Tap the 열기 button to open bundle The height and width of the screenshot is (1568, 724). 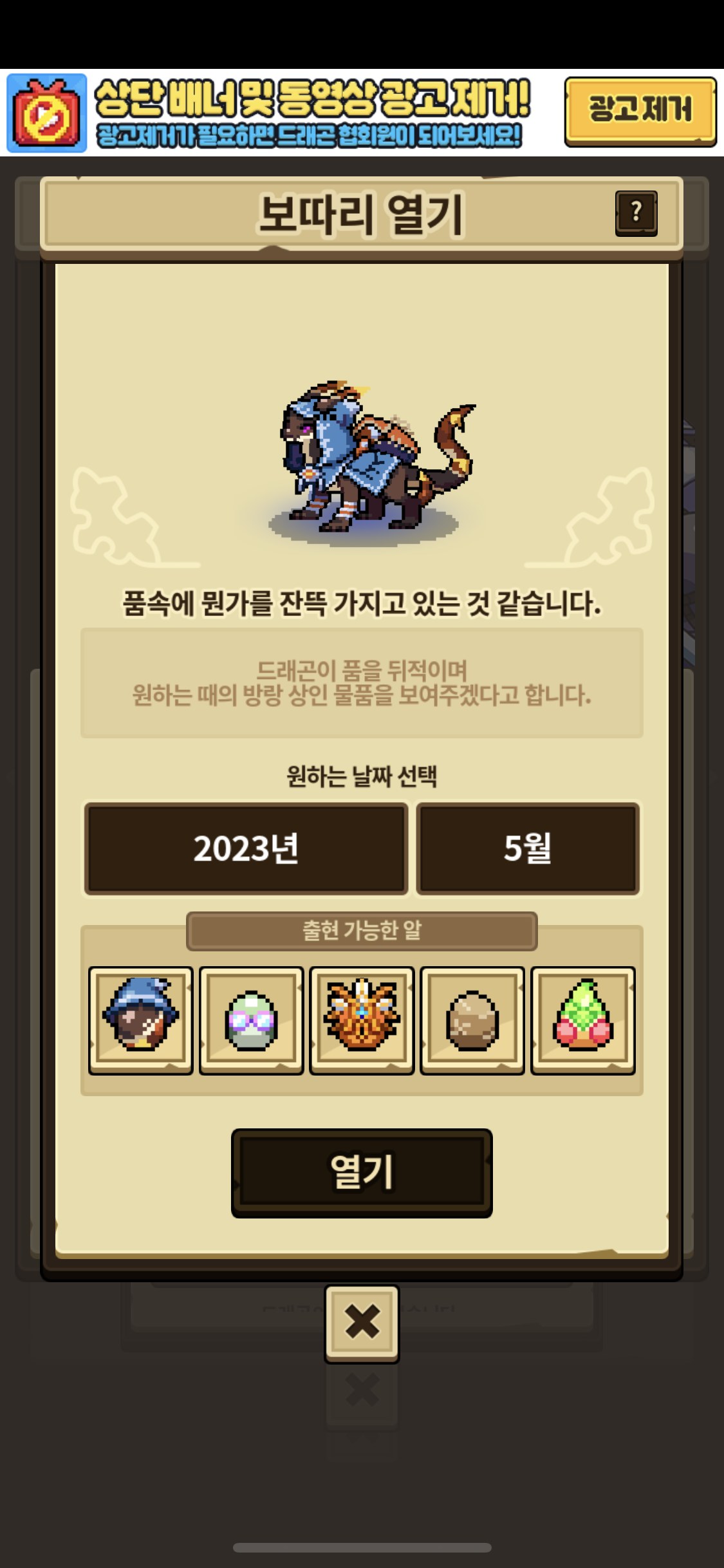(362, 1171)
